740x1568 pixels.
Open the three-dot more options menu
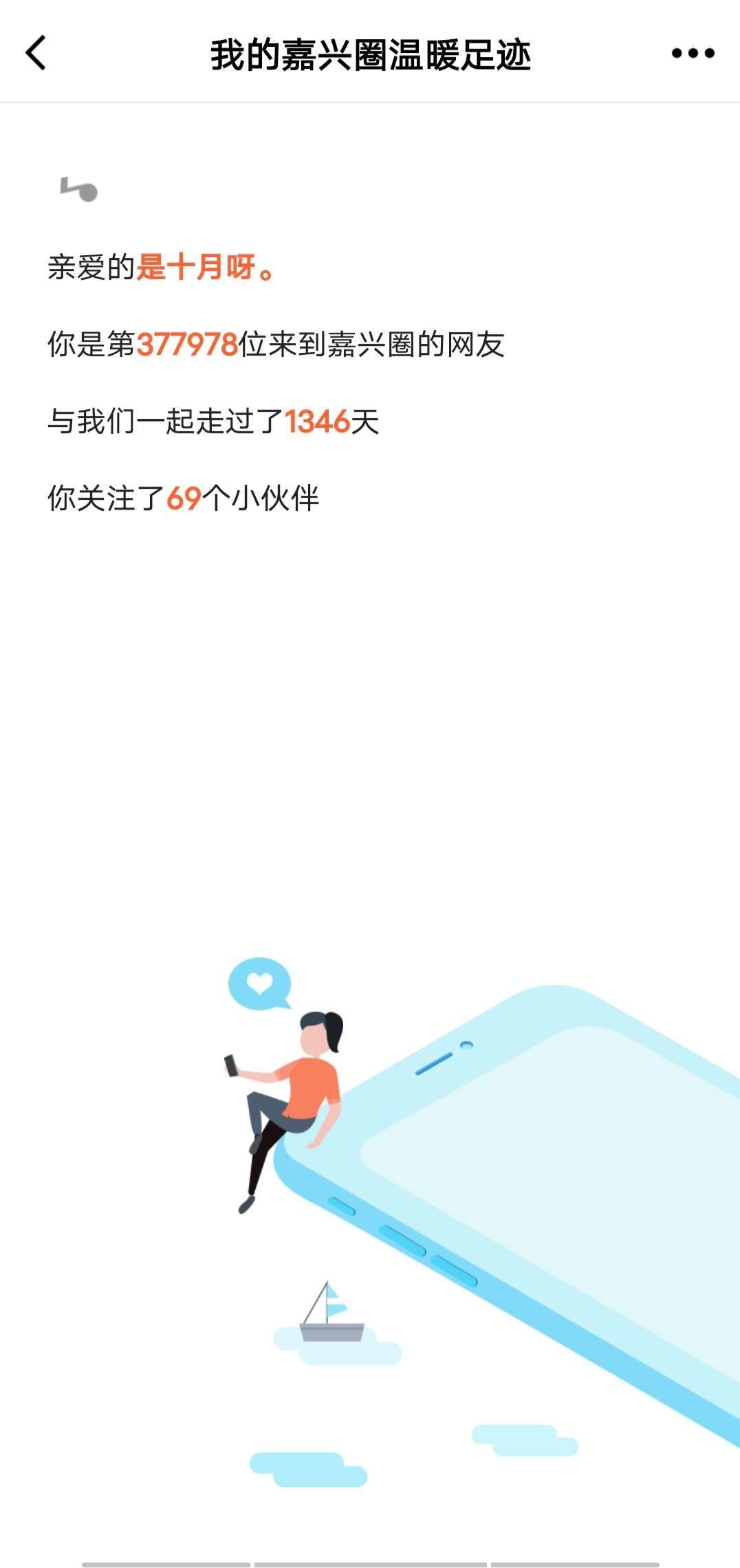[693, 53]
